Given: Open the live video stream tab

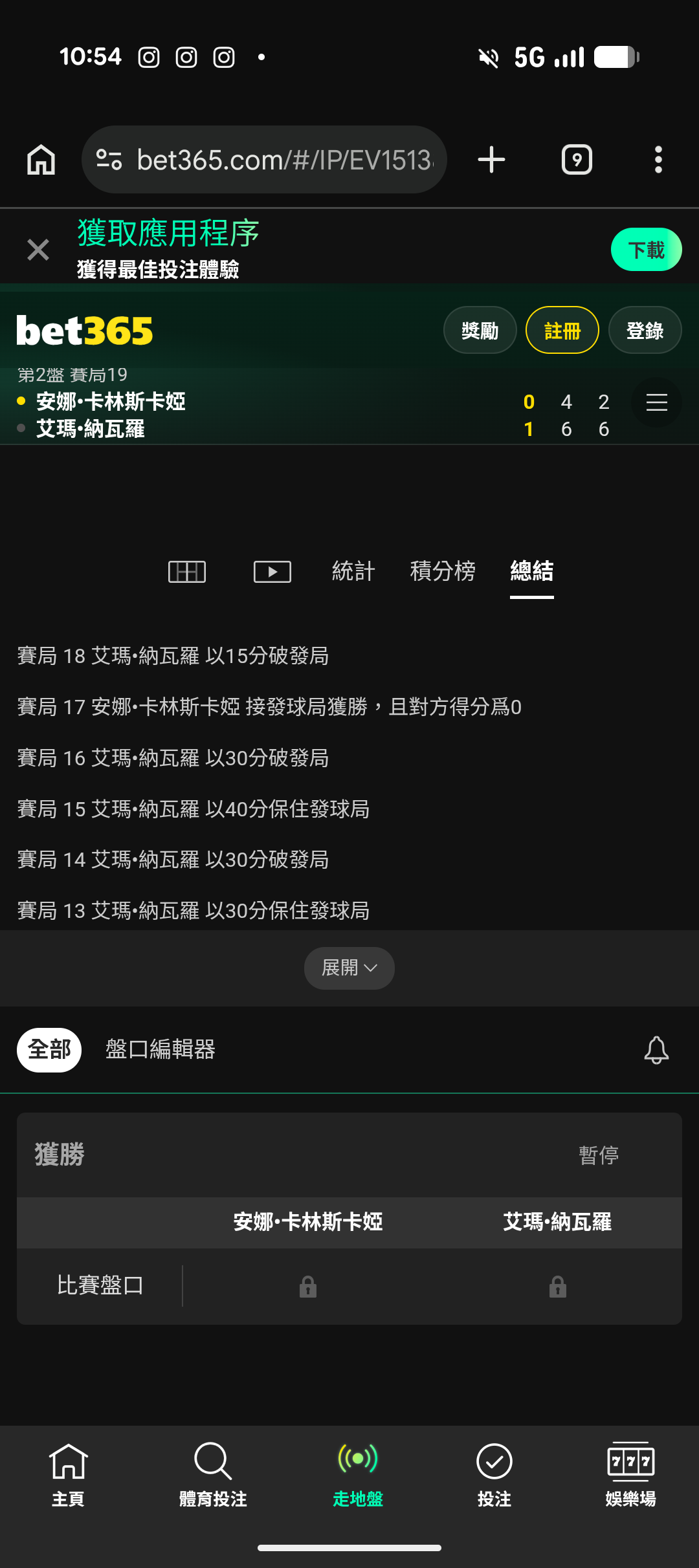Looking at the screenshot, I should (x=272, y=572).
